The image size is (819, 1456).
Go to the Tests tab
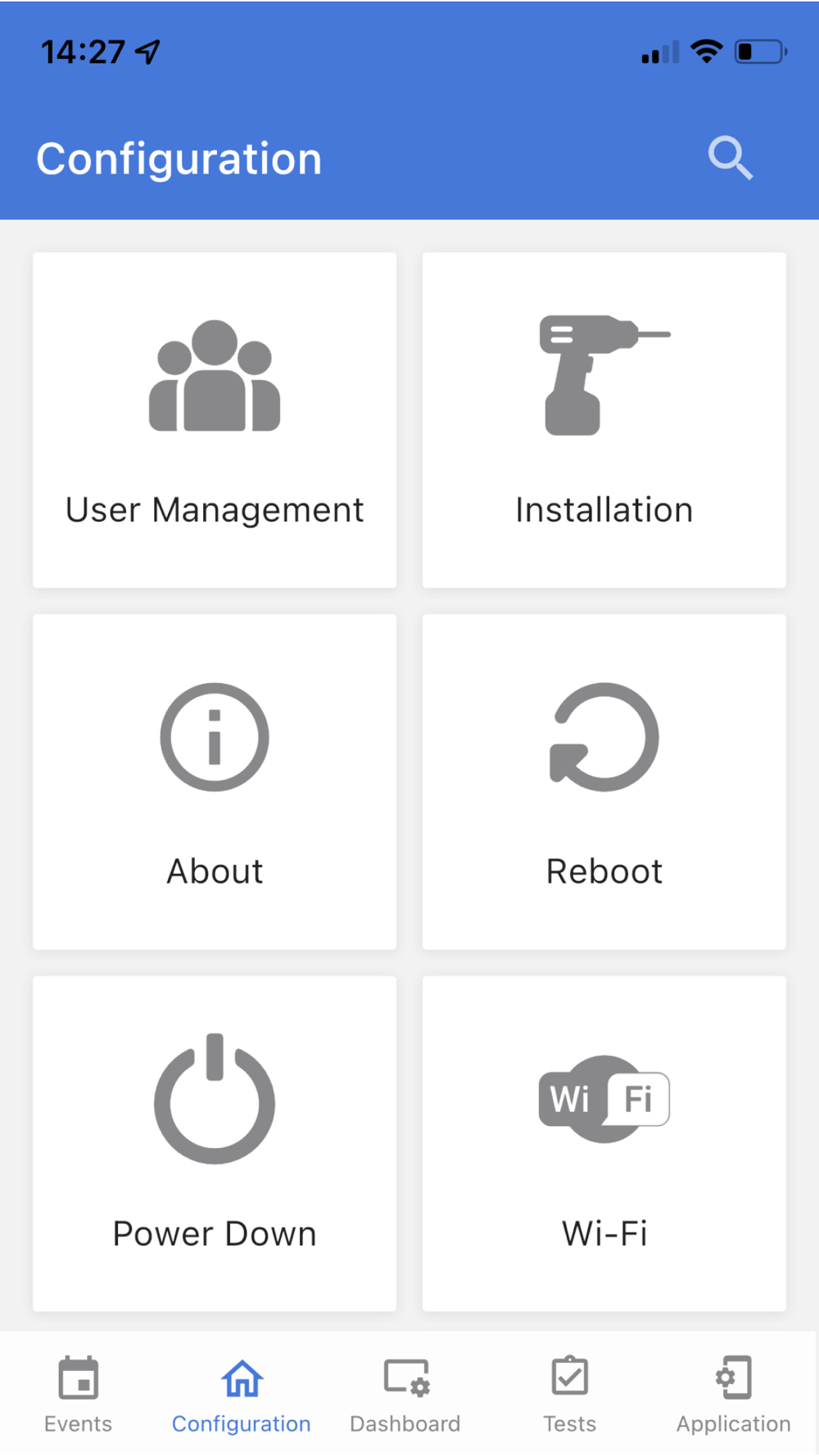click(x=570, y=1395)
